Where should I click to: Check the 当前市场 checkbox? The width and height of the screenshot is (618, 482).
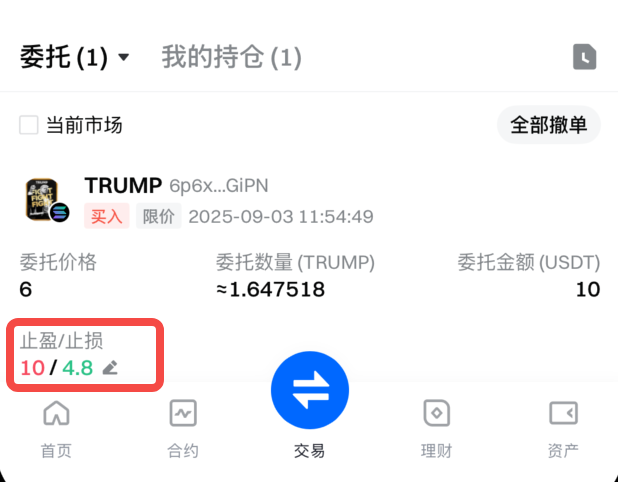[29, 125]
